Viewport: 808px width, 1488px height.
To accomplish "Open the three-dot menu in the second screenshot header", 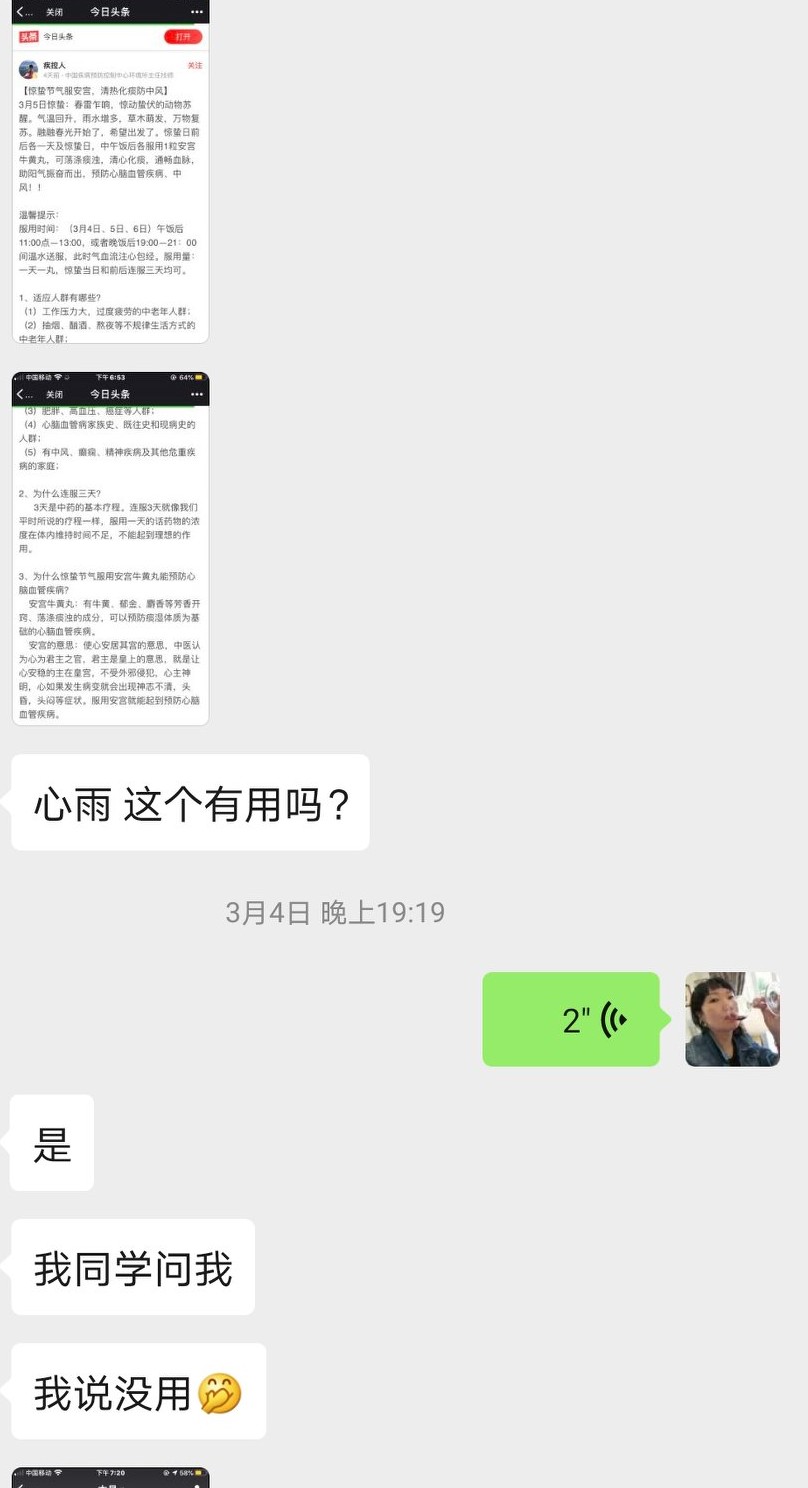I will click(196, 393).
